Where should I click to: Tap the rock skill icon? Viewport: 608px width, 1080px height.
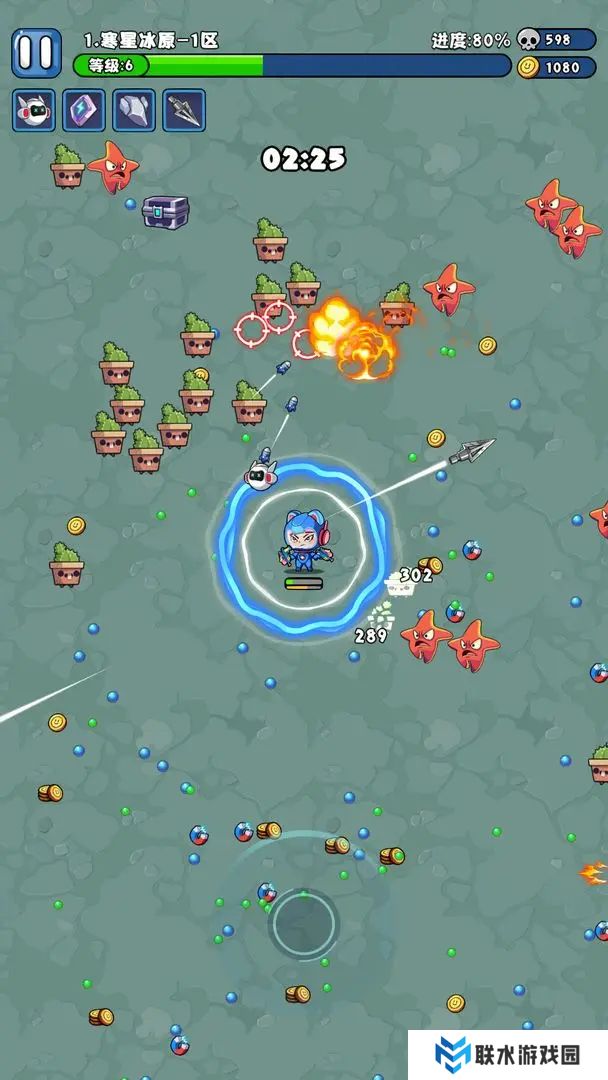pos(134,110)
